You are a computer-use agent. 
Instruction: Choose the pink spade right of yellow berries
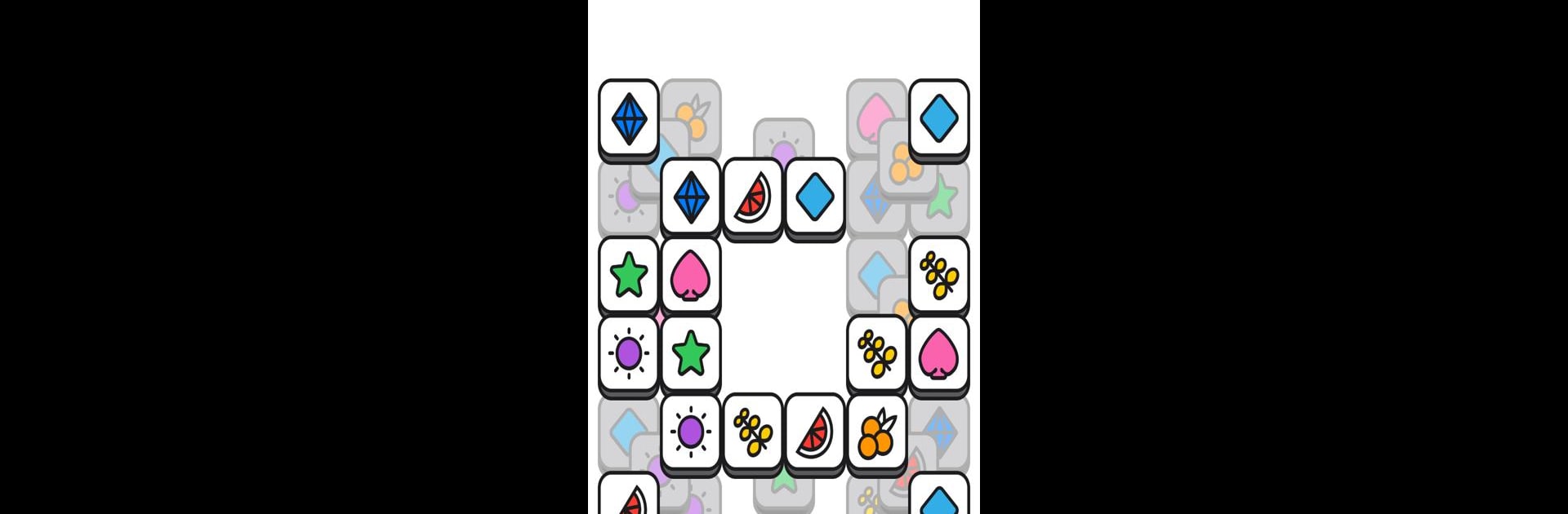point(938,353)
